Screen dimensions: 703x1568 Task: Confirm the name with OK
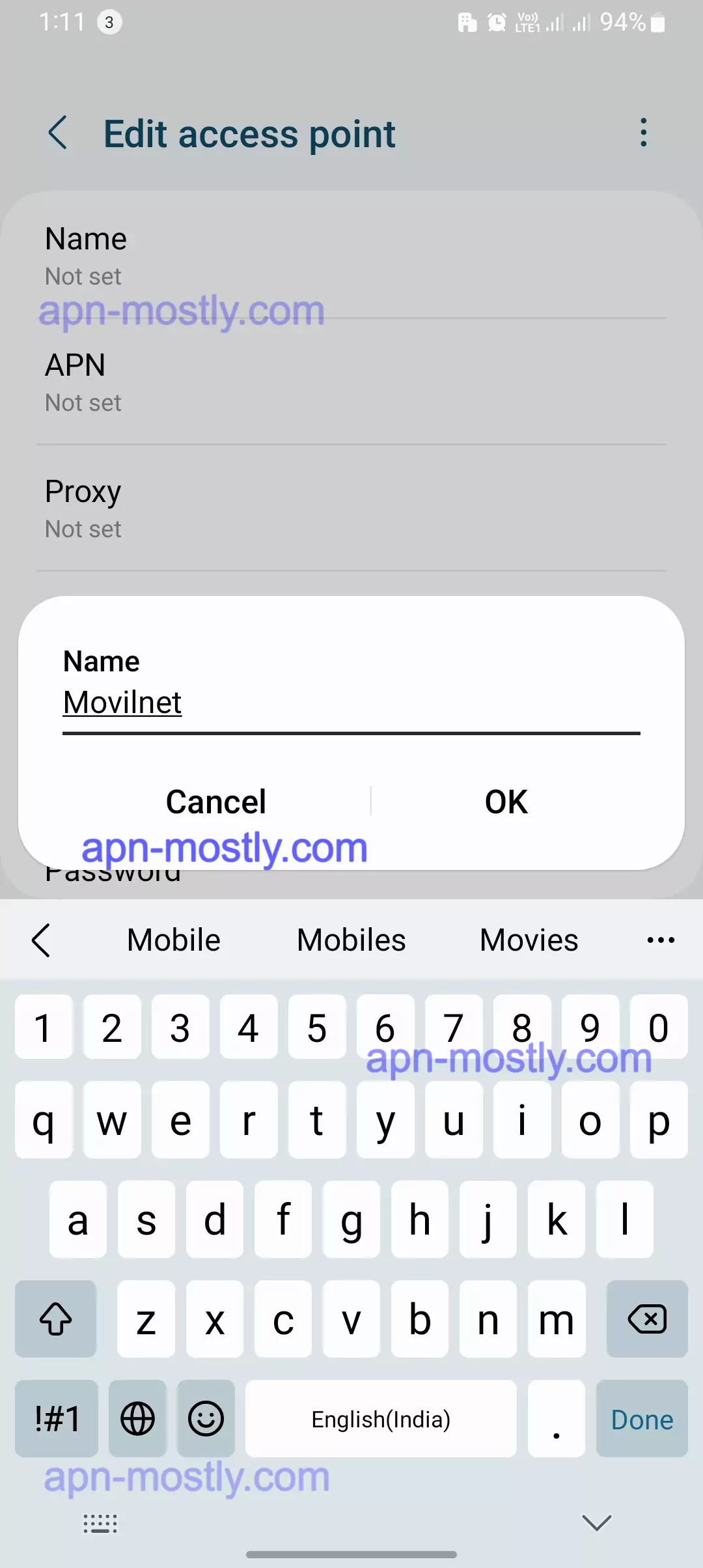[x=506, y=802]
